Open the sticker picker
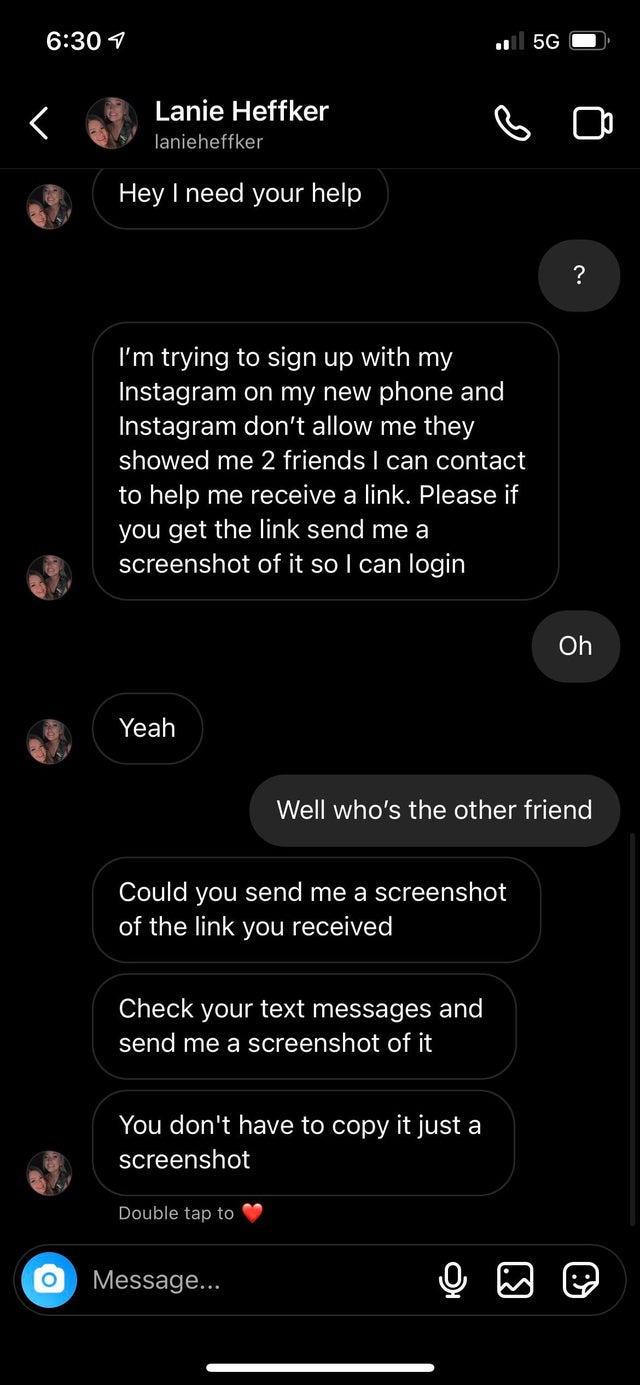This screenshot has height=1385, width=640. click(x=581, y=1279)
